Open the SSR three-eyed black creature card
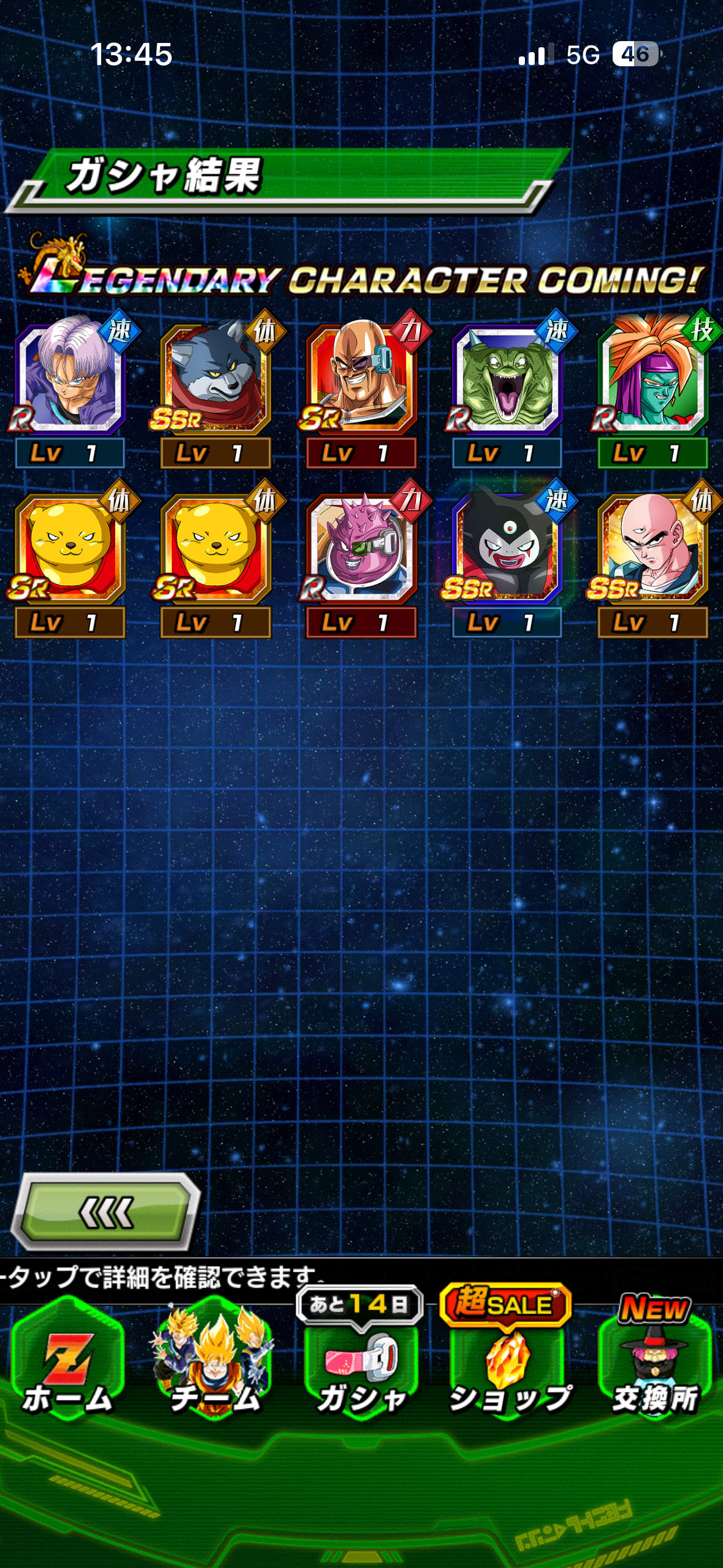 pos(507,547)
